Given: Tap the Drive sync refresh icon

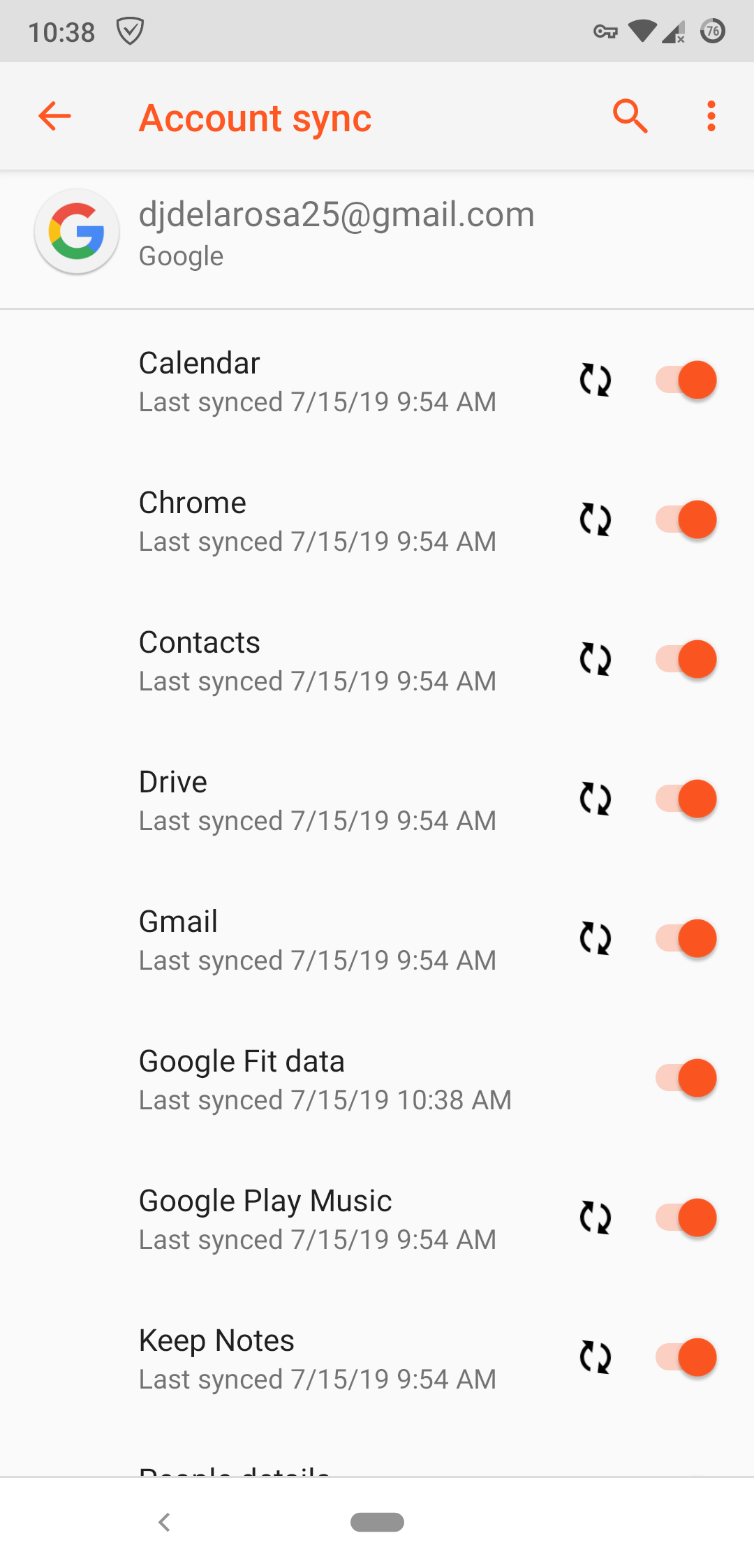Looking at the screenshot, I should click(x=595, y=799).
